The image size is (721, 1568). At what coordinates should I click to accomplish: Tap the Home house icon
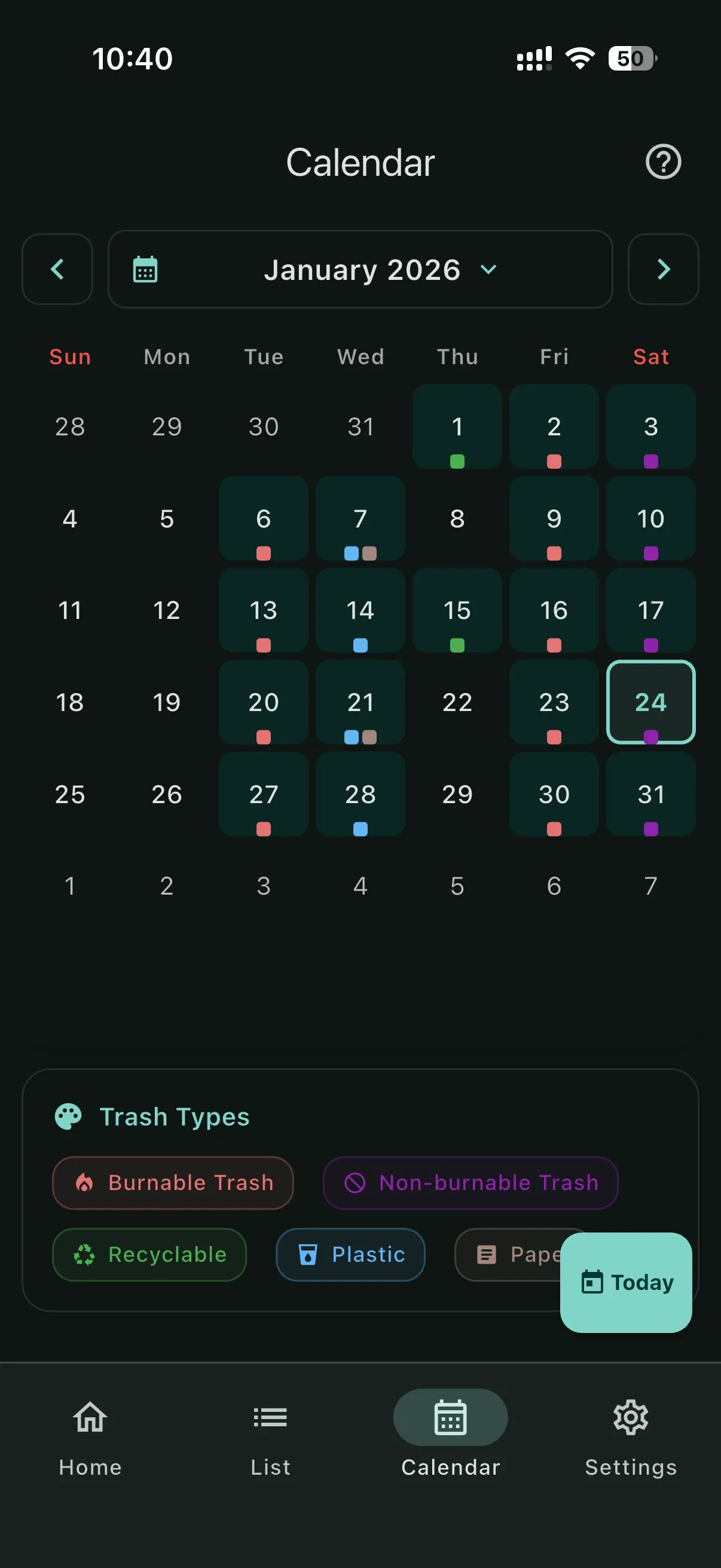(x=90, y=1418)
